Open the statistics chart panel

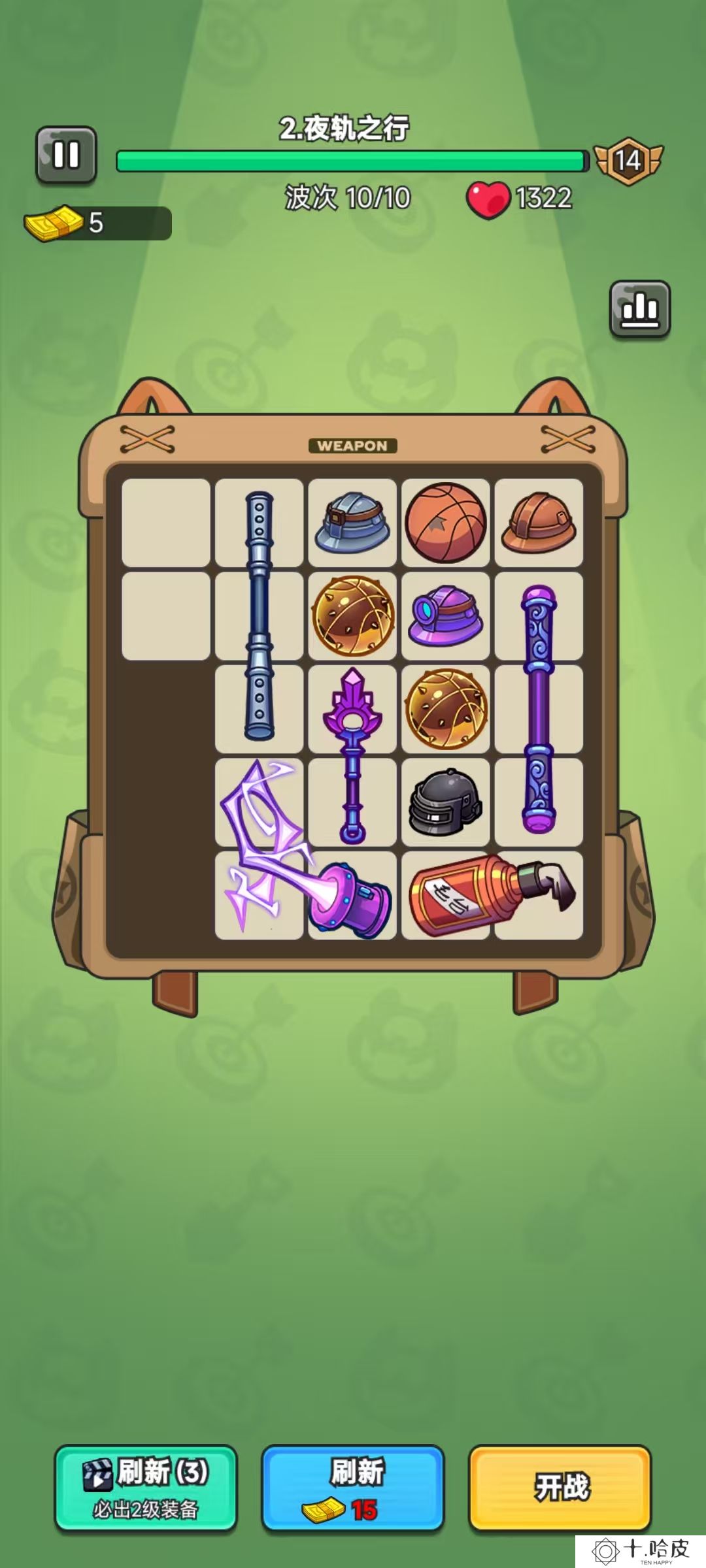pyautogui.click(x=640, y=309)
